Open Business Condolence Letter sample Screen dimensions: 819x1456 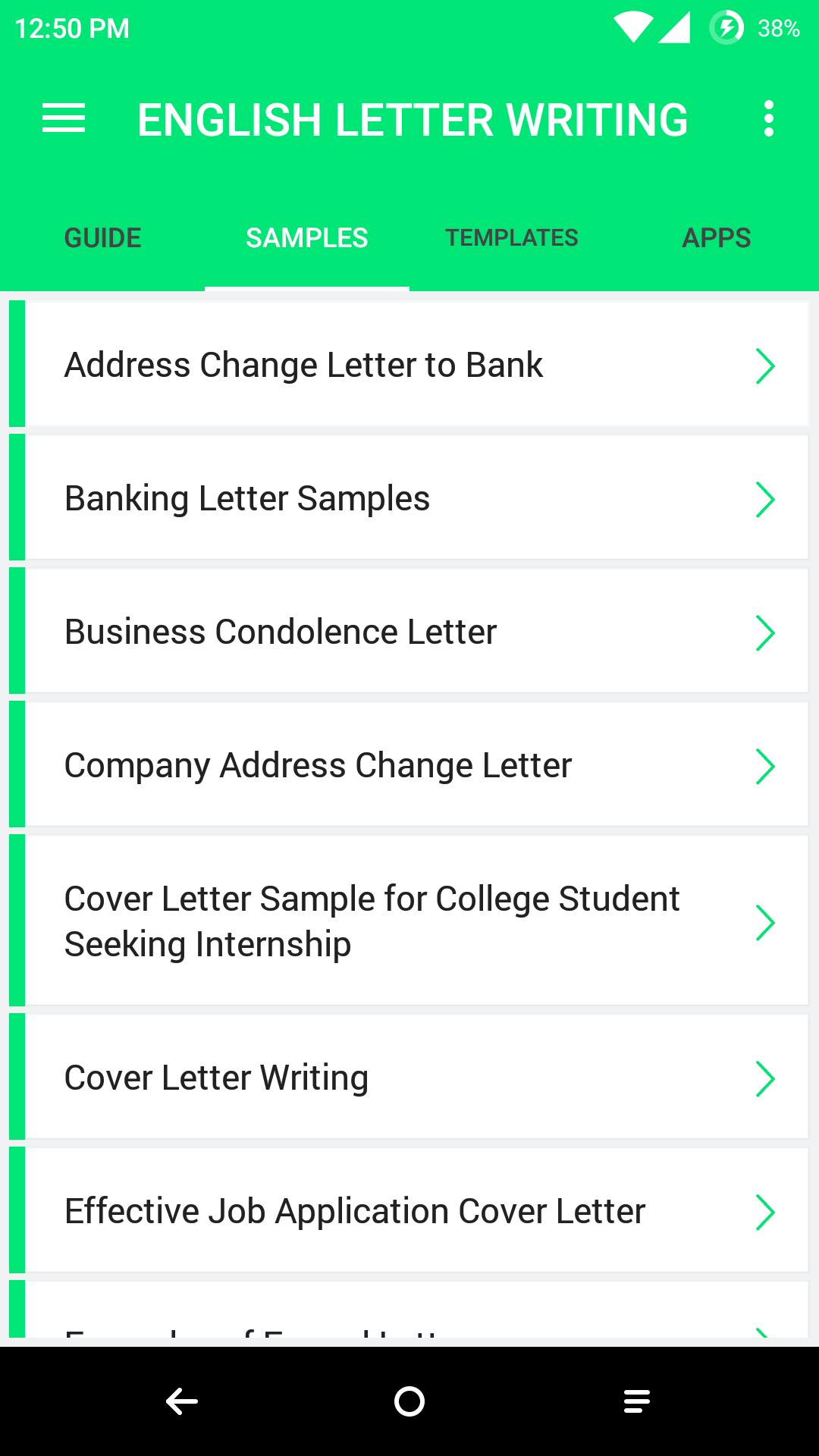409,632
